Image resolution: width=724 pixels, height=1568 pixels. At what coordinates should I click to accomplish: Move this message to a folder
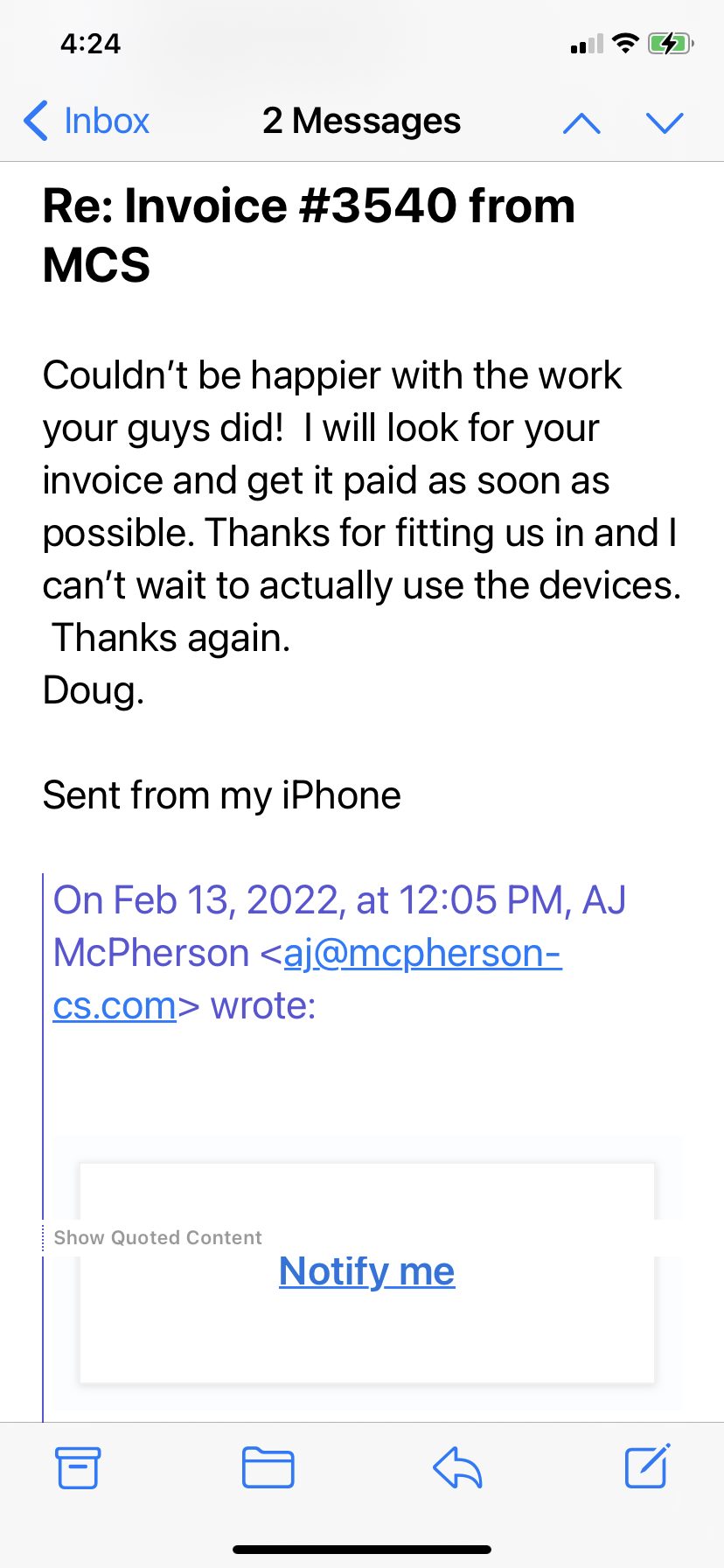pos(268,1467)
